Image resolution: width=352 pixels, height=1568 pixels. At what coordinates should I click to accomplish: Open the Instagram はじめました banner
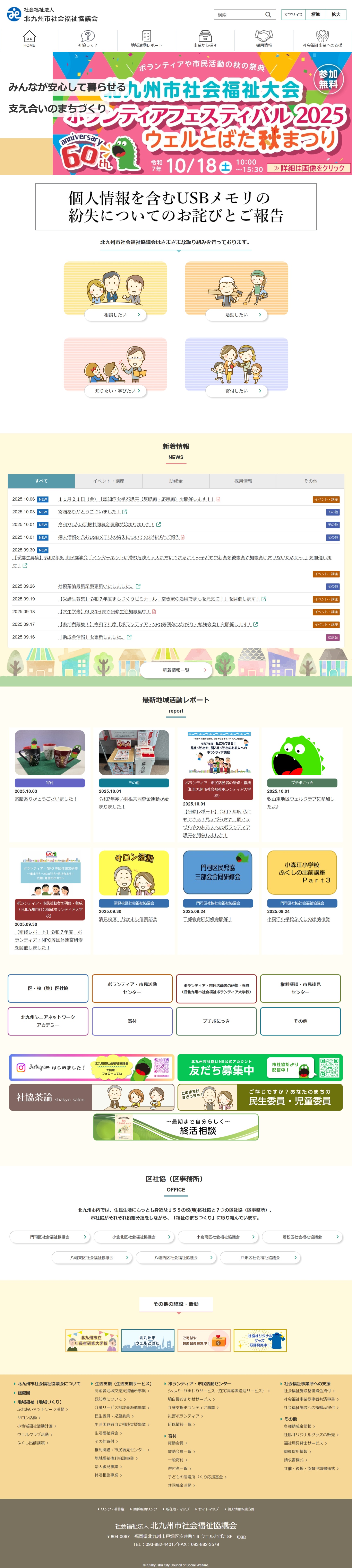91,1068
